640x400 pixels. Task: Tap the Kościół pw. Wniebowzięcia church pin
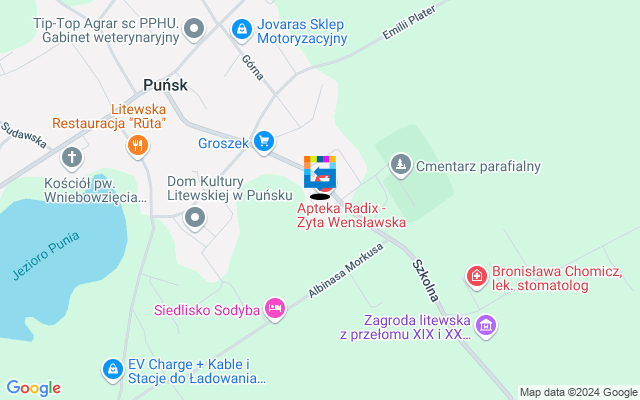(x=72, y=157)
